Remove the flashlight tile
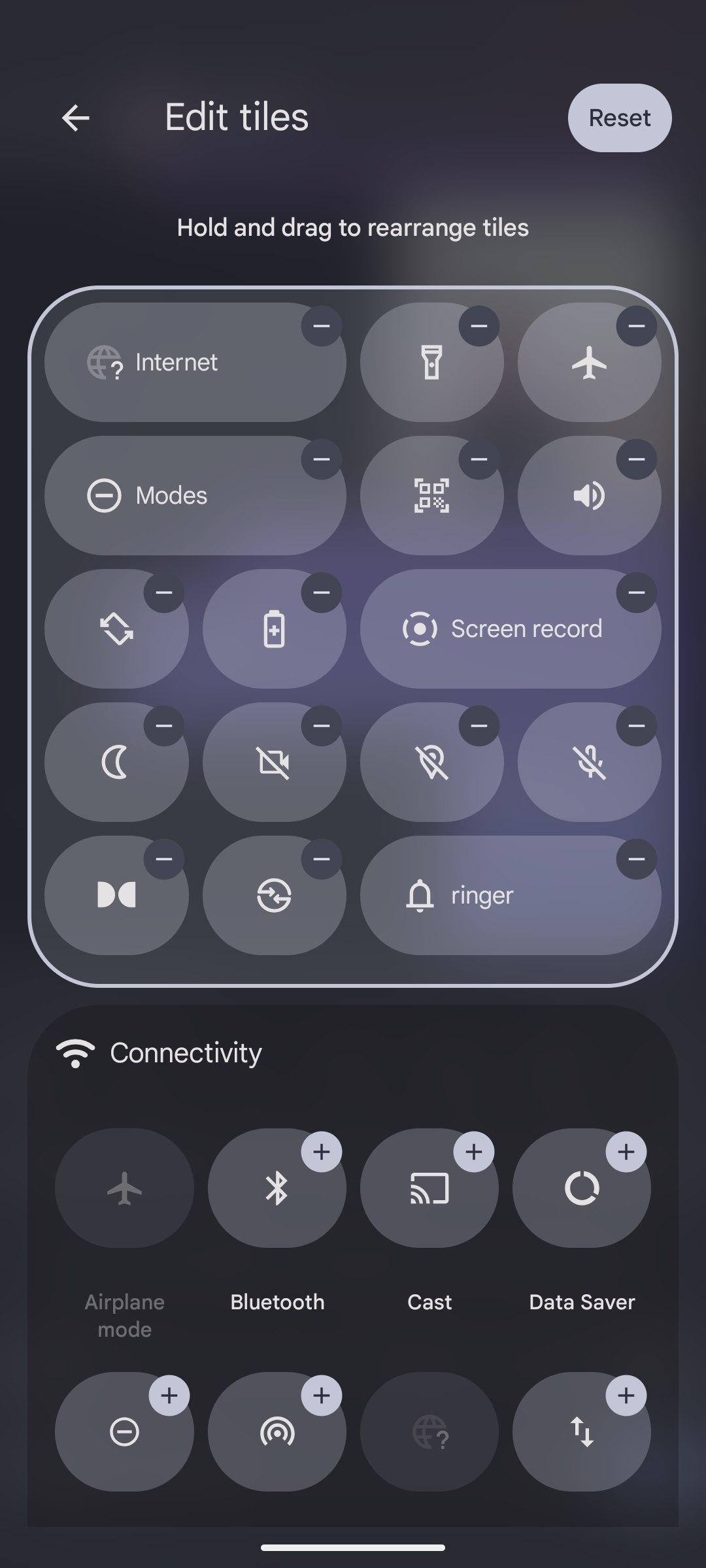Image resolution: width=706 pixels, height=1568 pixels. (x=479, y=326)
